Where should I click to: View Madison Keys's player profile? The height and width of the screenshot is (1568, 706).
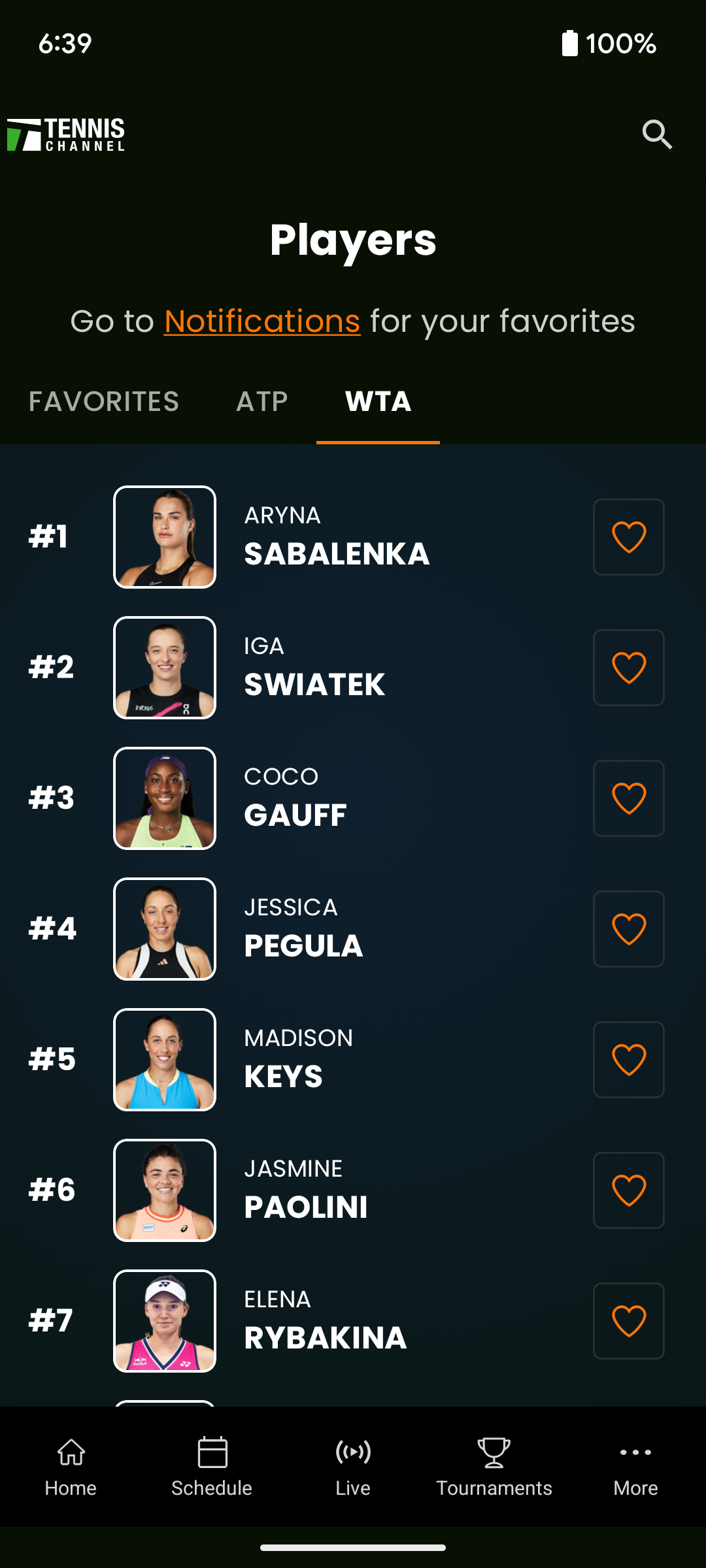pos(298,1060)
